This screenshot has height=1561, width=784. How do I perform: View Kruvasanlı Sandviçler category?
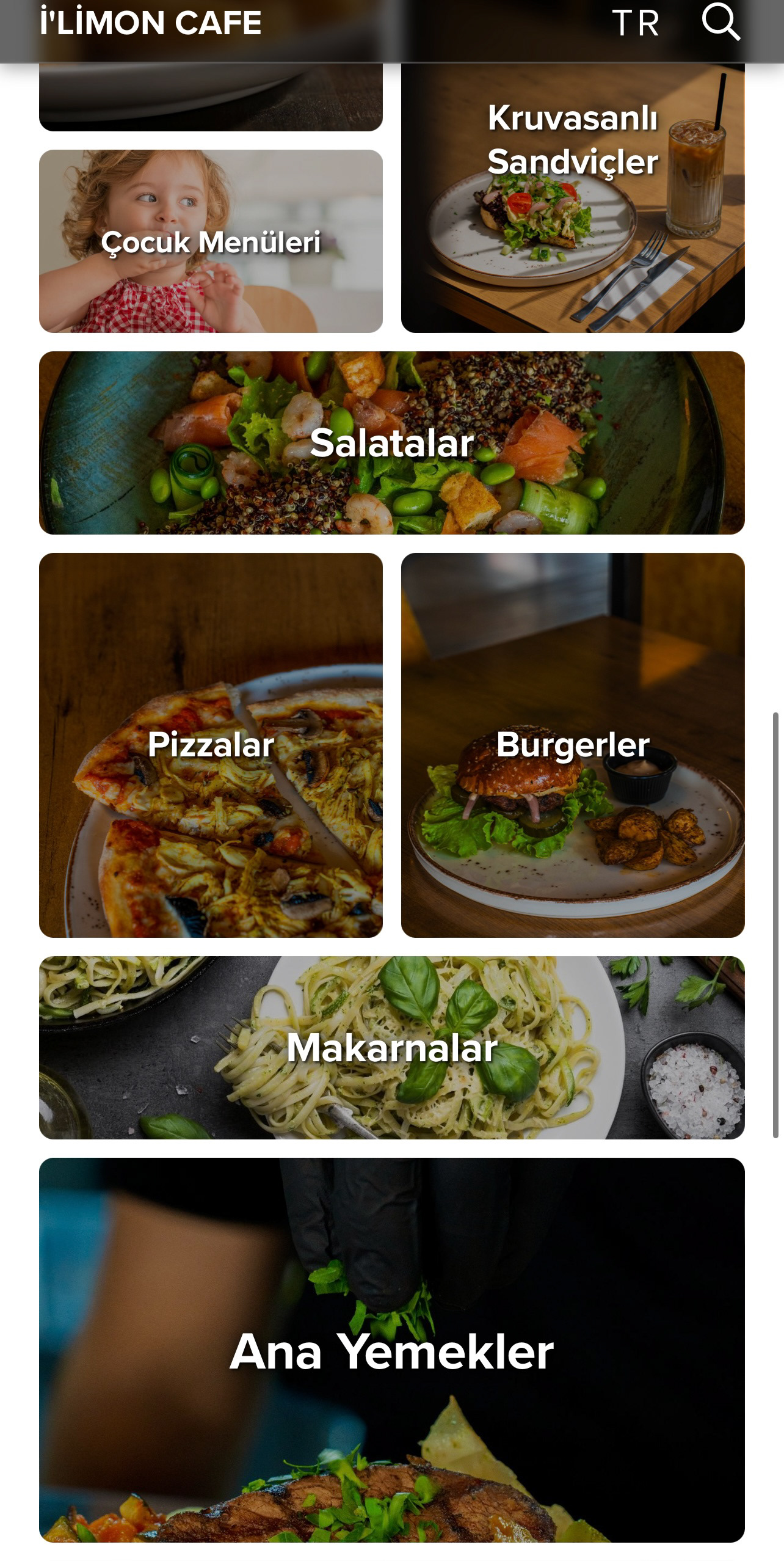[573, 199]
